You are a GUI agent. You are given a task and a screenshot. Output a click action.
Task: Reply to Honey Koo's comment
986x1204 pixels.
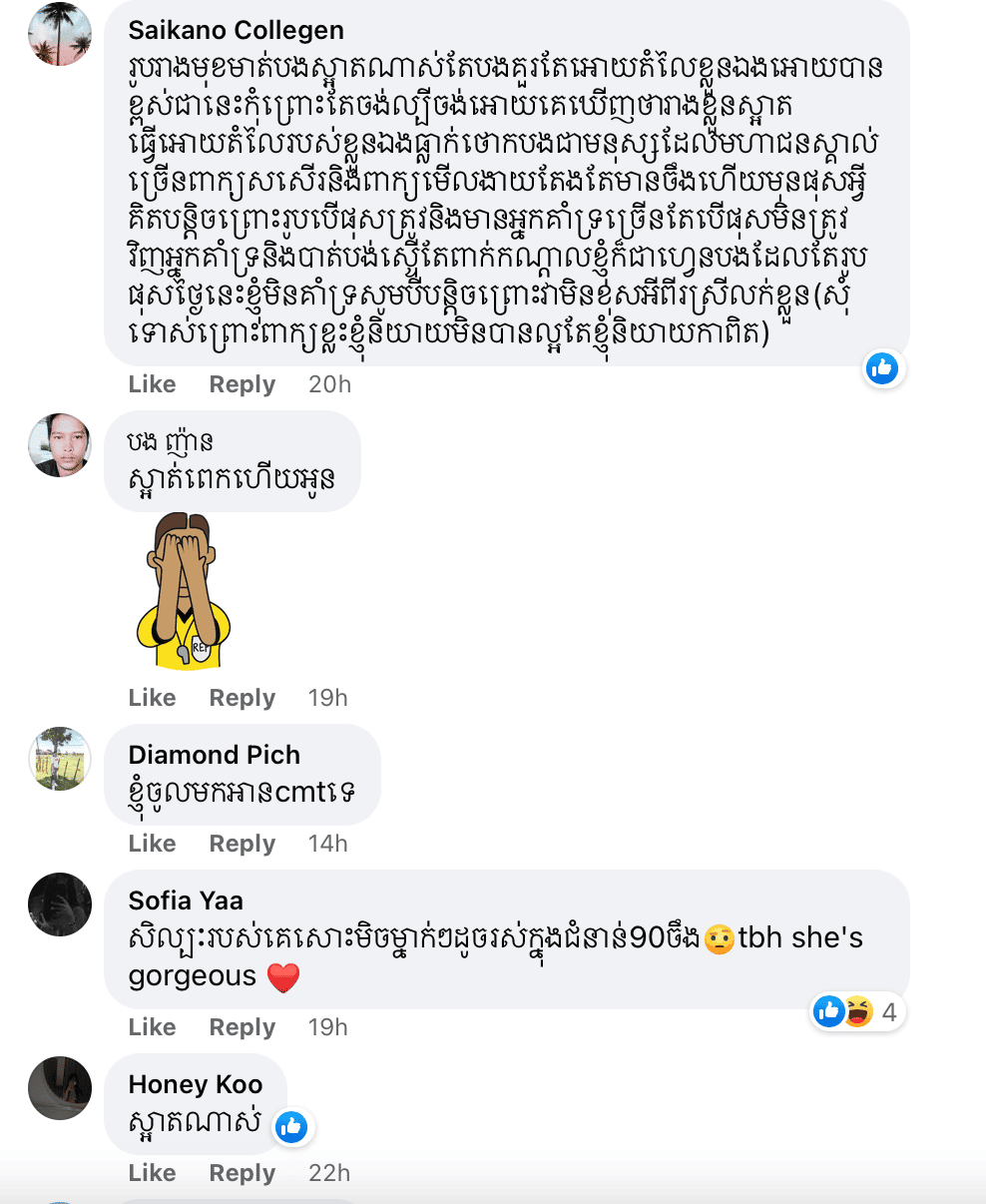click(x=242, y=1173)
